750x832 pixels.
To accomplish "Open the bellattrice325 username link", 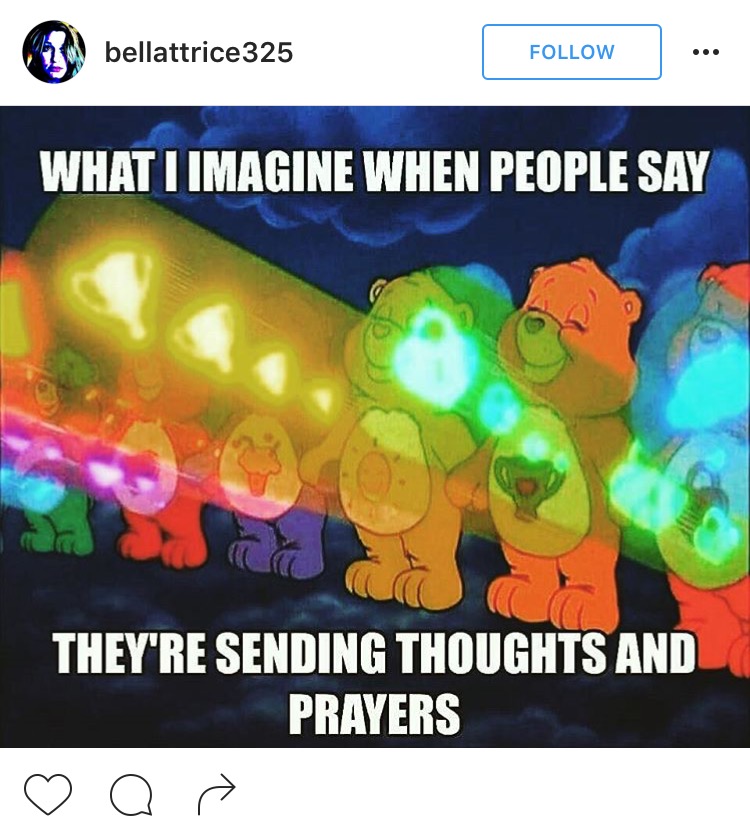I will pos(199,52).
